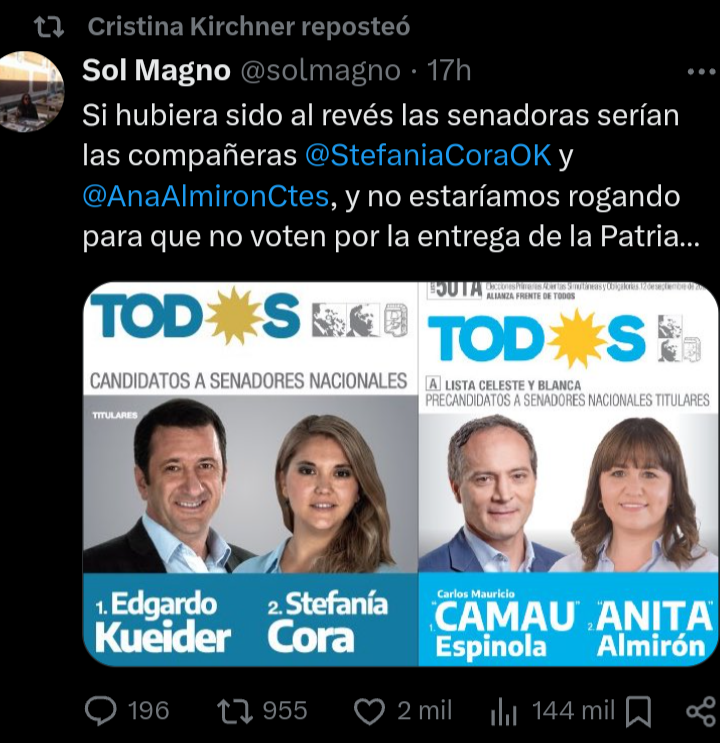720x743 pixels.
Task: Open the post's three-dot overflow menu
Action: point(700,72)
